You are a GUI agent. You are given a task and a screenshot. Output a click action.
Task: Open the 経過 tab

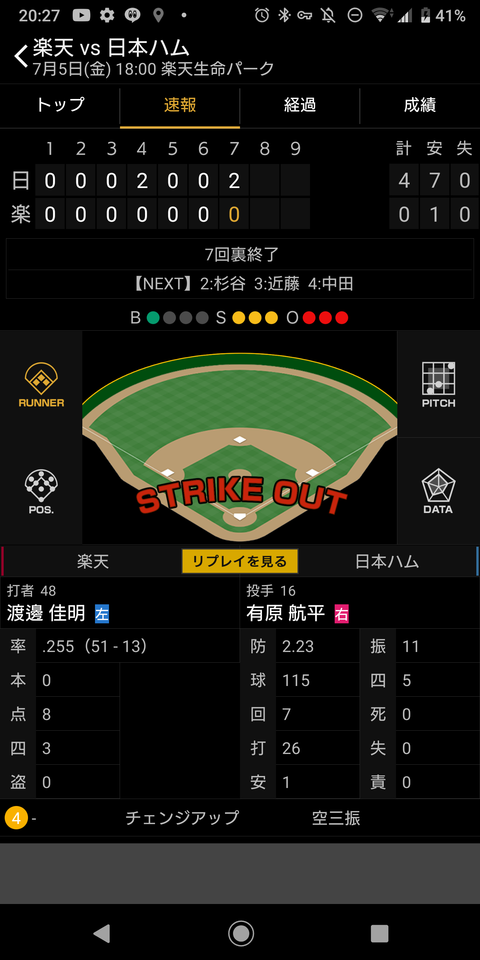pos(300,105)
